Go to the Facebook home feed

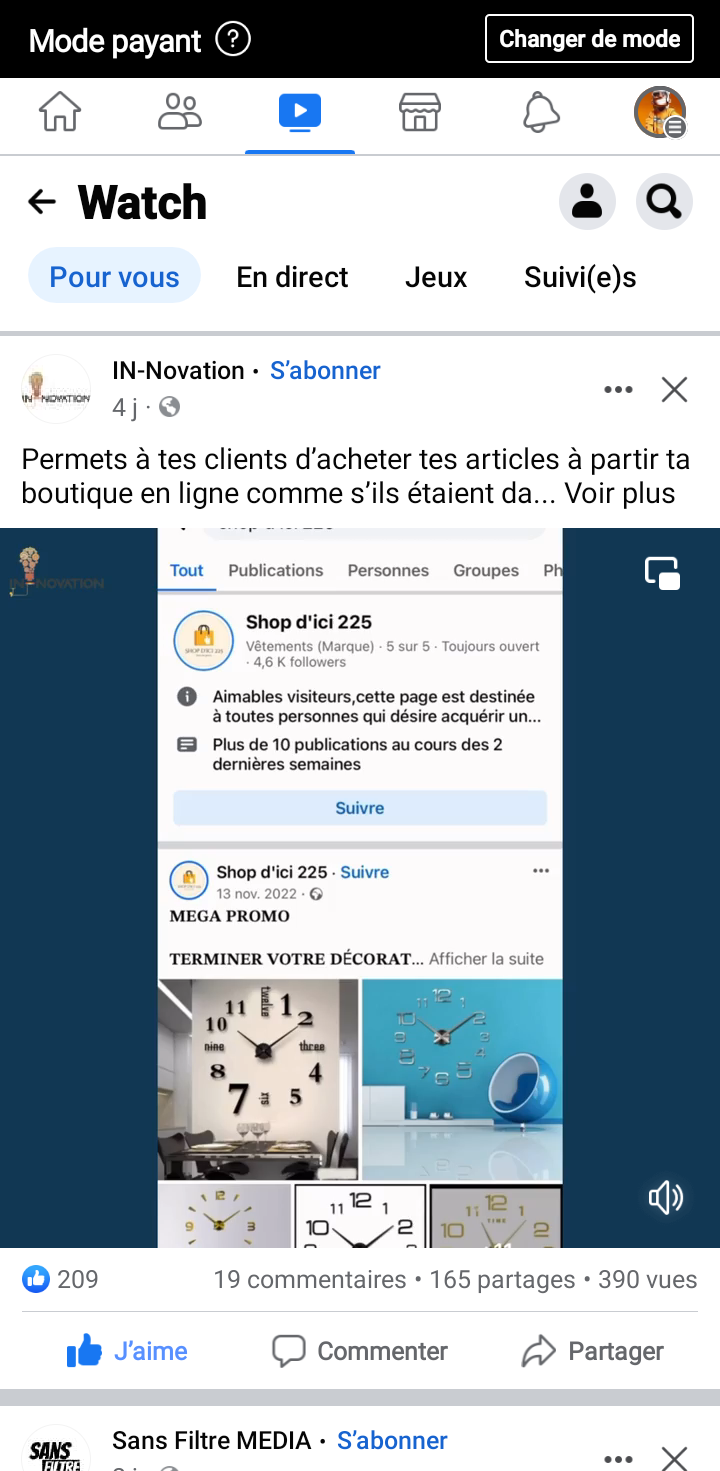coord(60,111)
